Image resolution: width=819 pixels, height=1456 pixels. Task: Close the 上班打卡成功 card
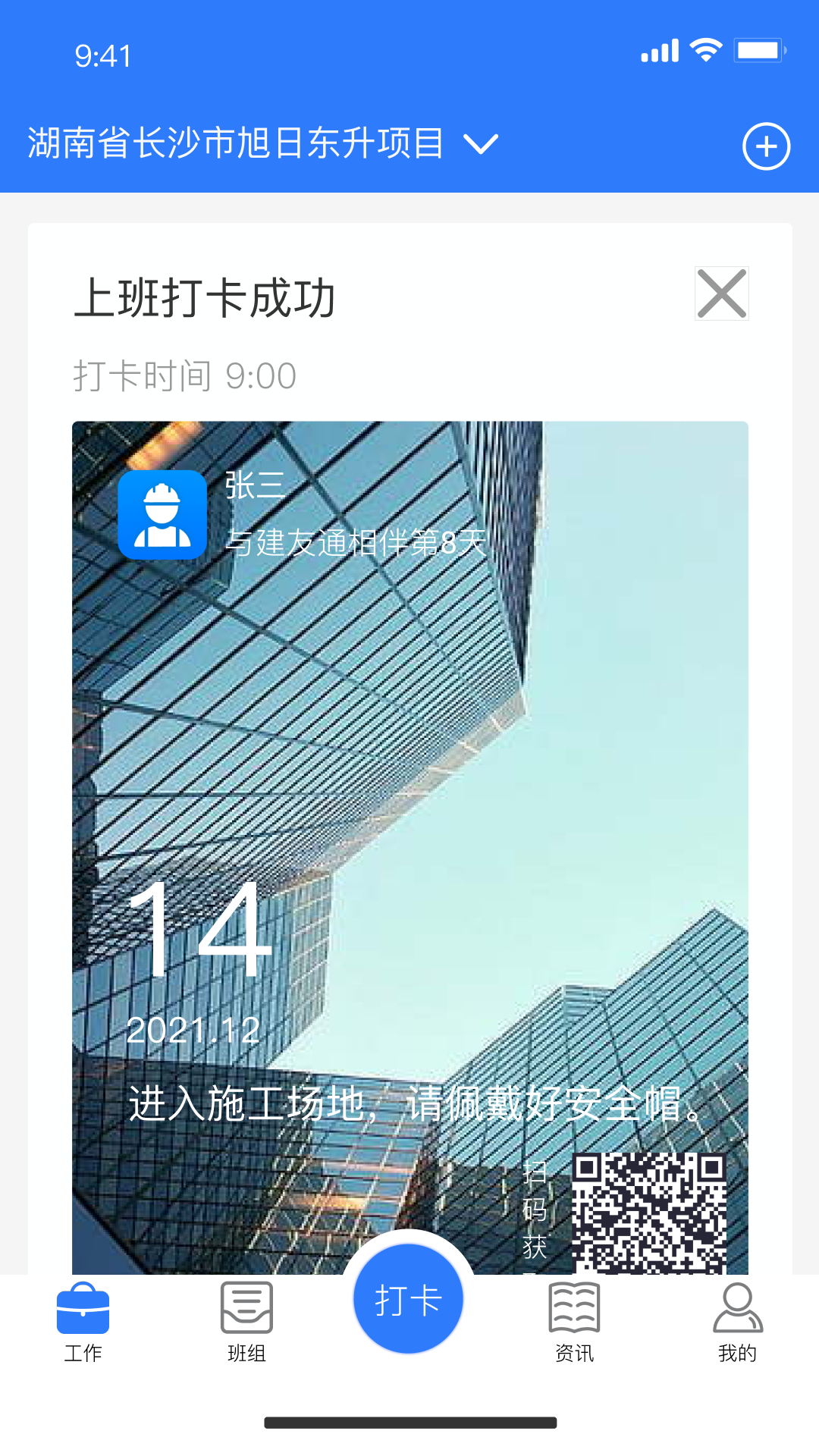click(x=721, y=293)
